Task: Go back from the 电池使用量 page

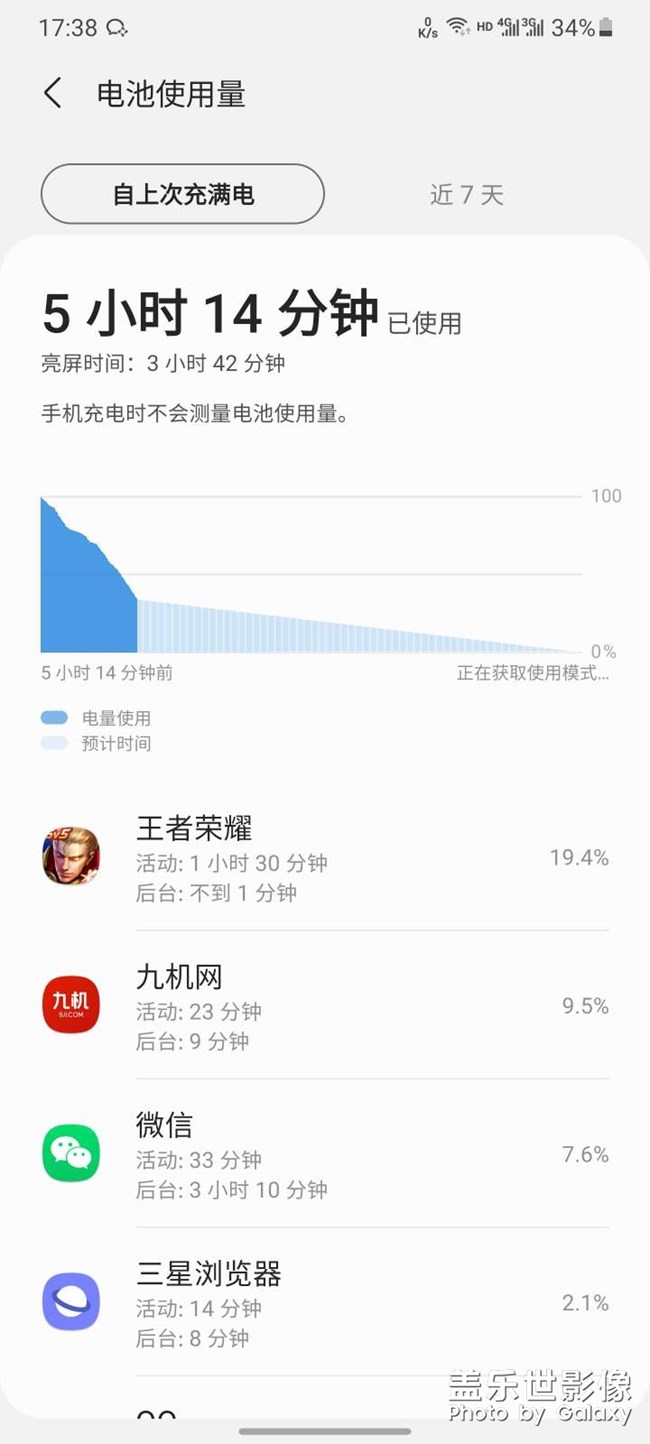Action: pyautogui.click(x=53, y=94)
